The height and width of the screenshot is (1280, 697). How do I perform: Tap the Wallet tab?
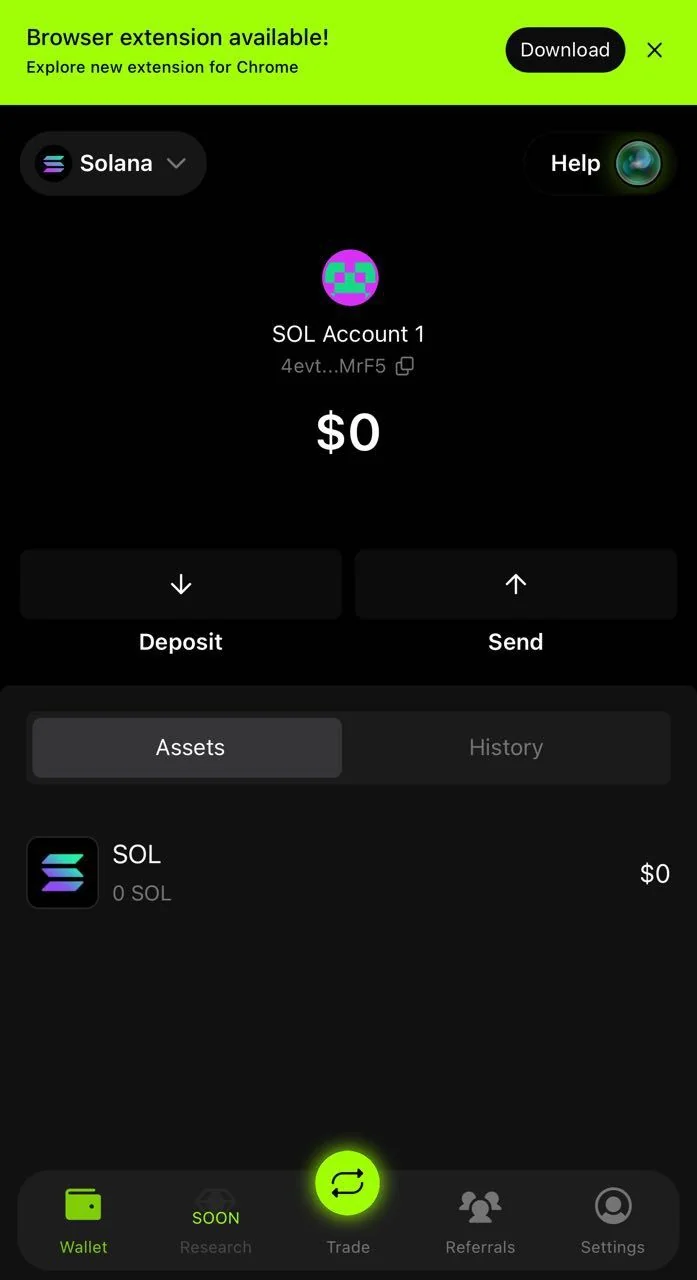(x=84, y=1221)
